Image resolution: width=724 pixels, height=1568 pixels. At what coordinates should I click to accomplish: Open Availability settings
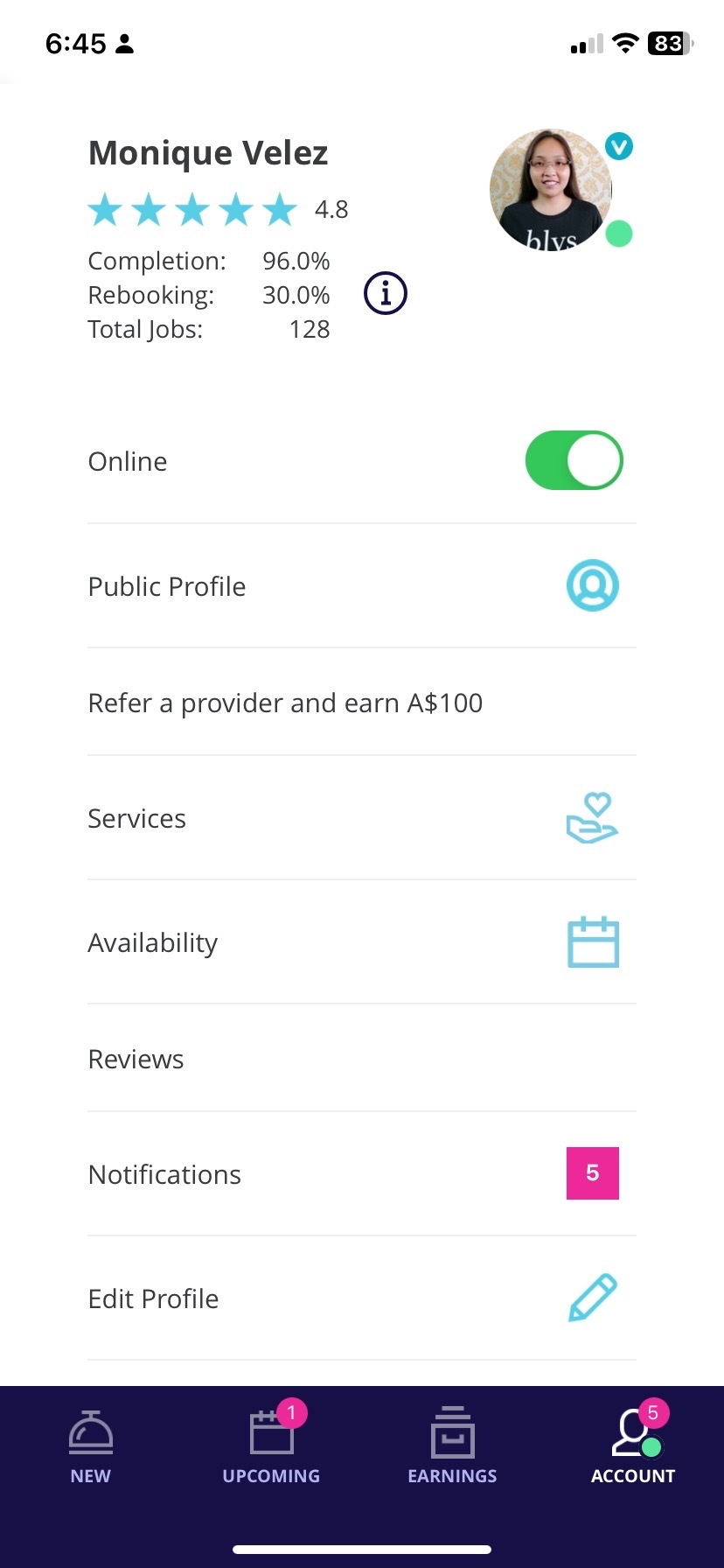tap(361, 942)
